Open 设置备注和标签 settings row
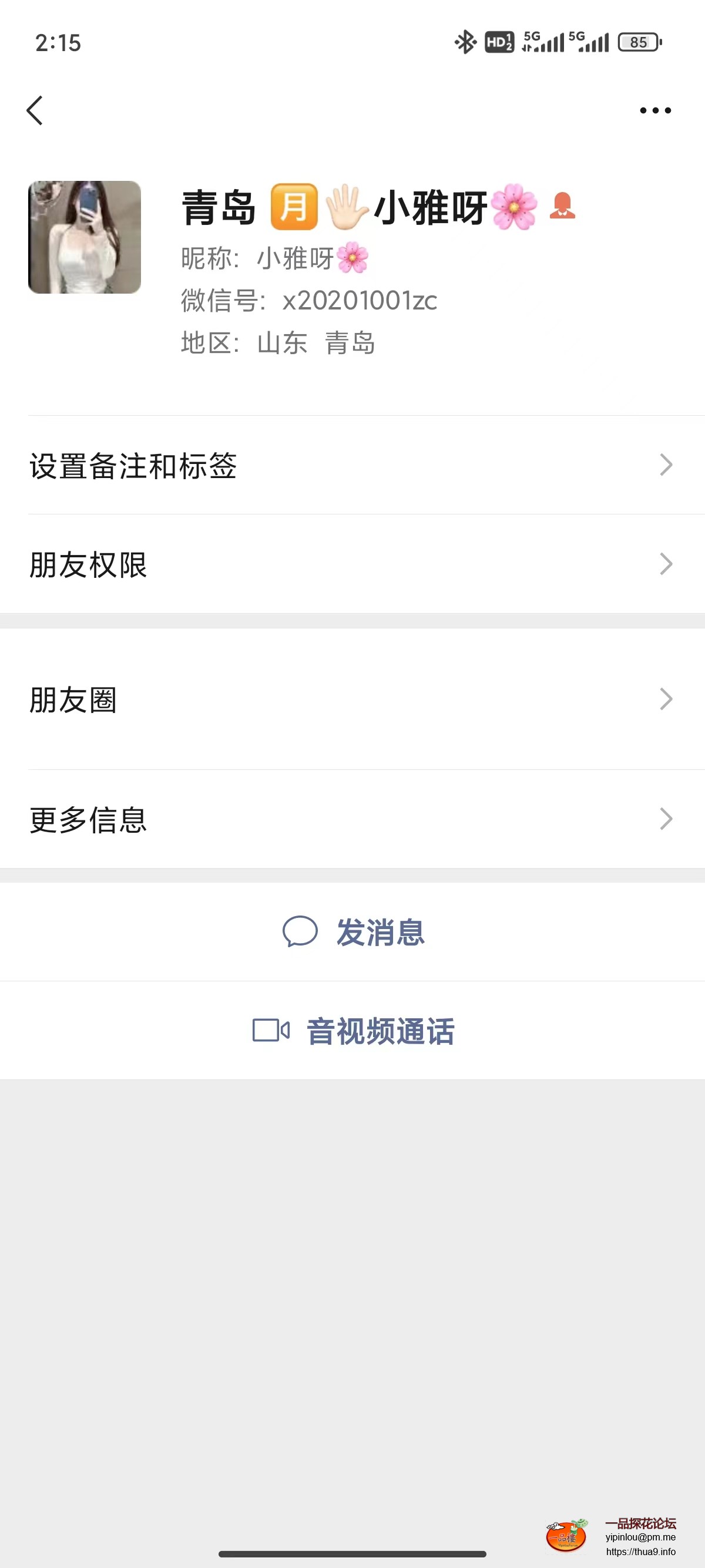 coord(133,467)
